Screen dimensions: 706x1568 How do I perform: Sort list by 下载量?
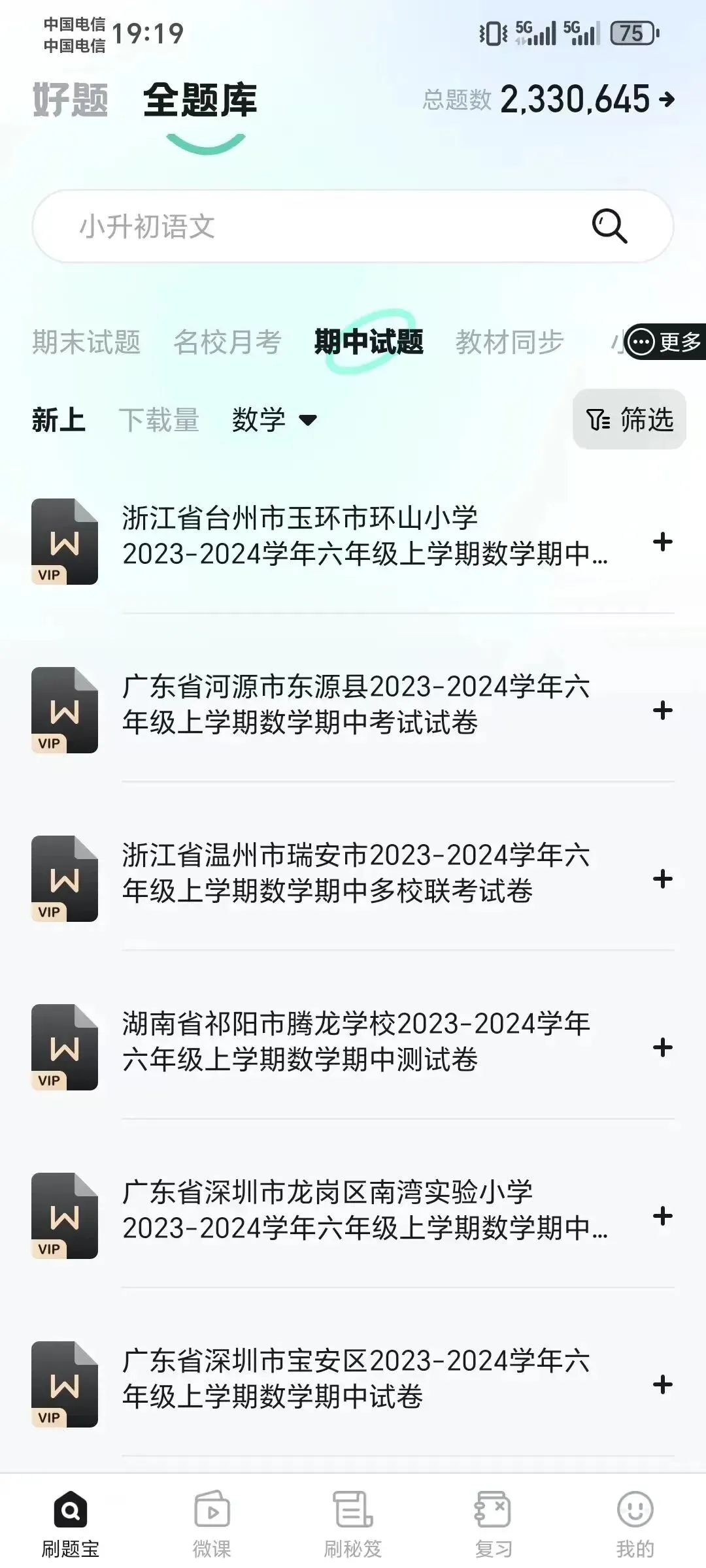159,419
